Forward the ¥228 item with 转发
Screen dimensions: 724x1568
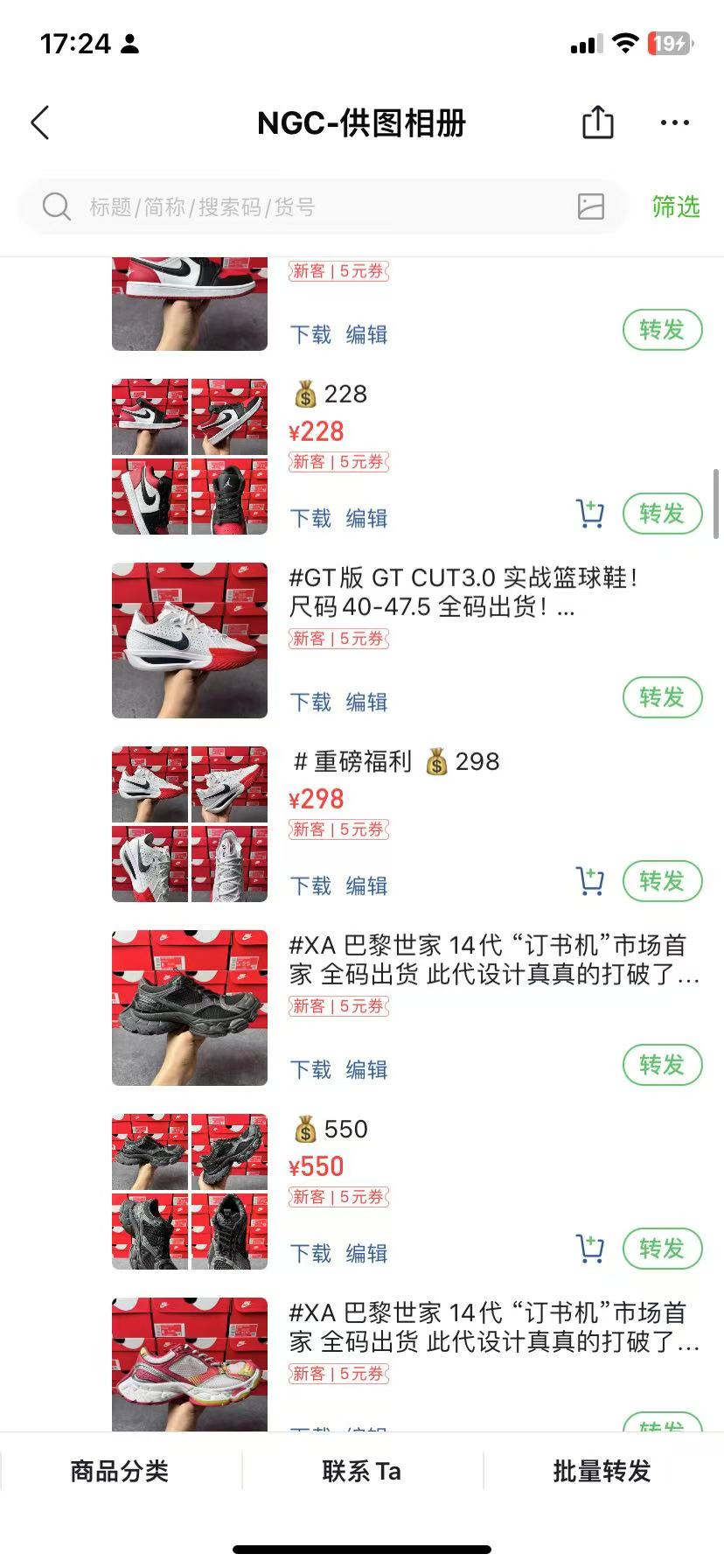(x=662, y=514)
